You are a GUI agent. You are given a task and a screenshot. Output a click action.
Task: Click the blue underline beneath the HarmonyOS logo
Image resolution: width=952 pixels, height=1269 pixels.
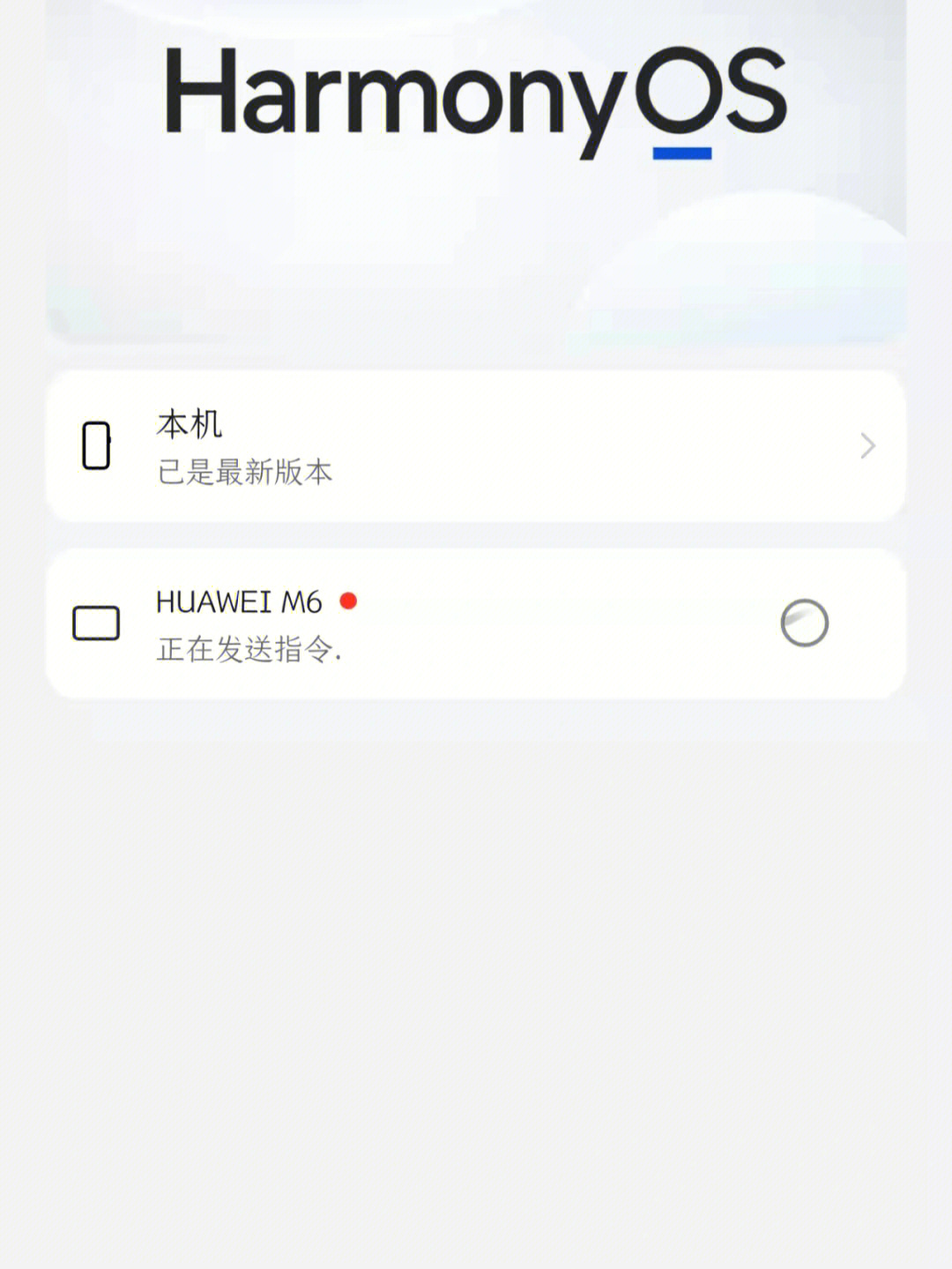pyautogui.click(x=680, y=152)
